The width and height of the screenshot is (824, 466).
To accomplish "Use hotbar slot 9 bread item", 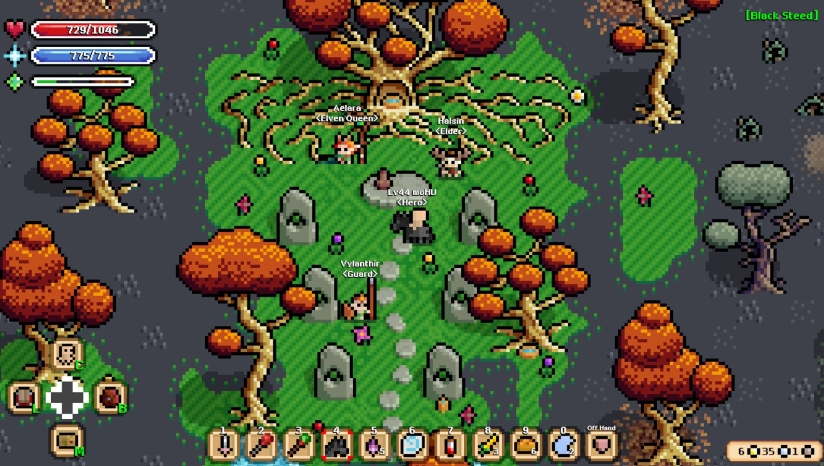I will (x=526, y=446).
